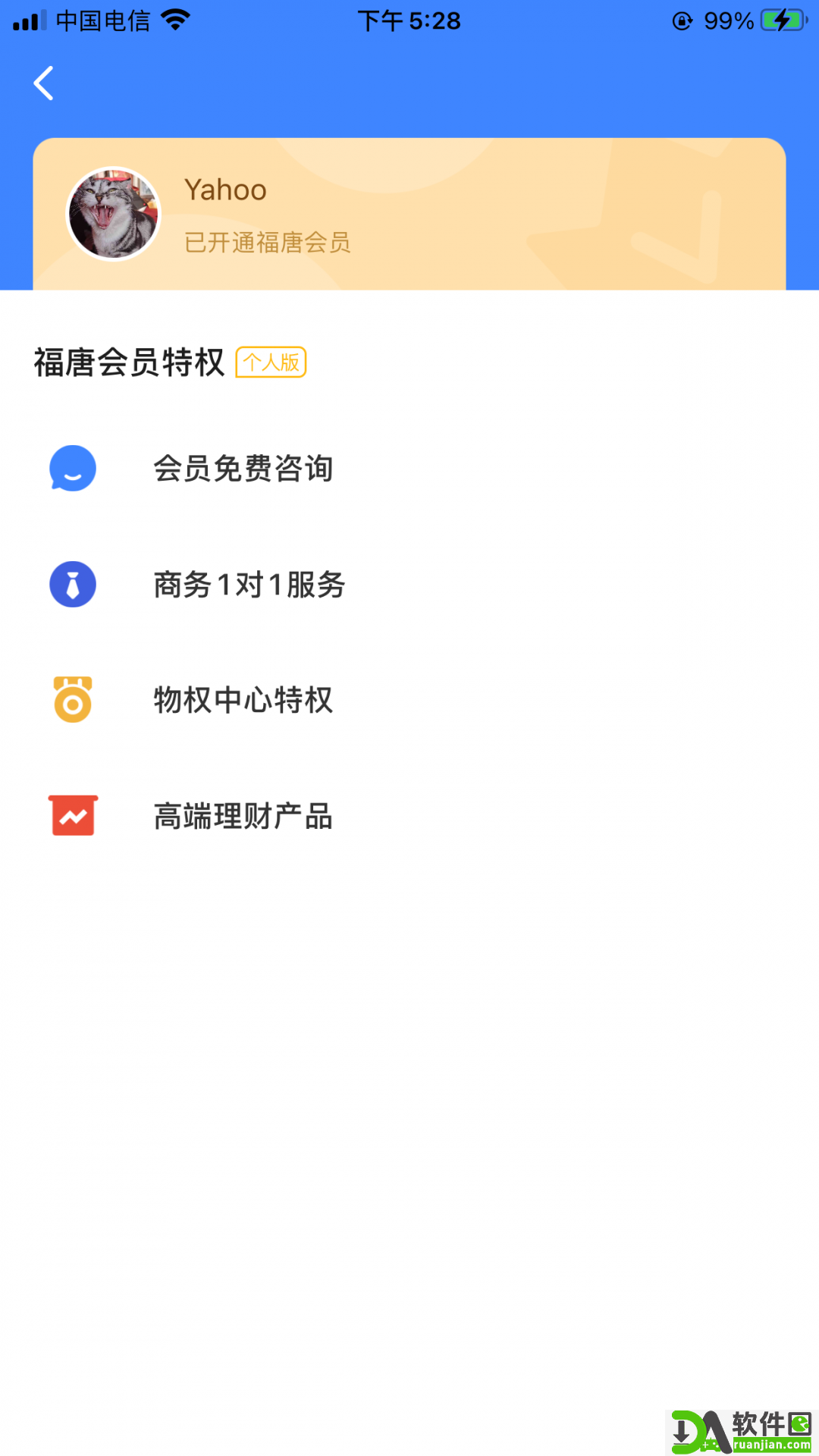This screenshot has width=819, height=1456.
Task: Tap the back arrow at top left
Action: point(43,83)
